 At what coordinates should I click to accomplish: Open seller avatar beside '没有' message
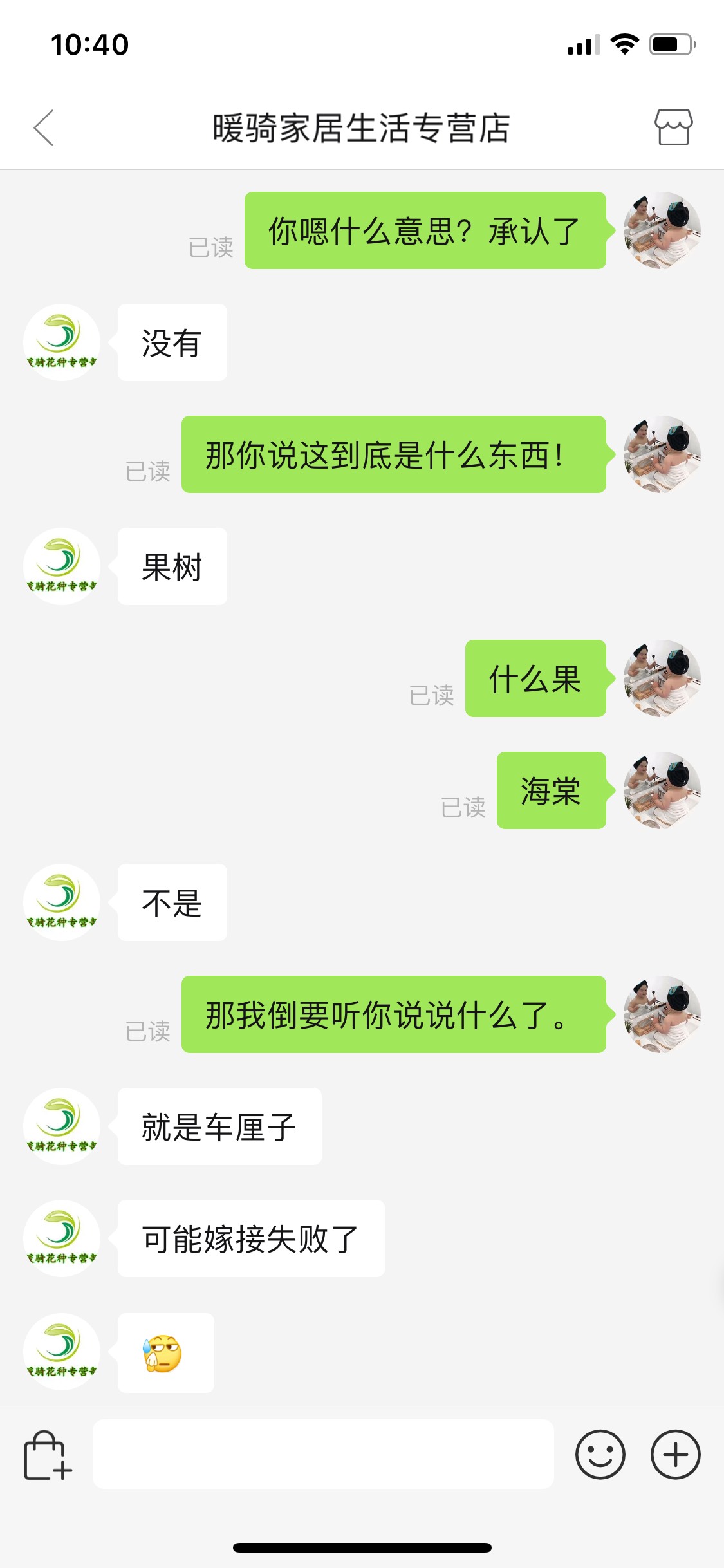(x=62, y=342)
